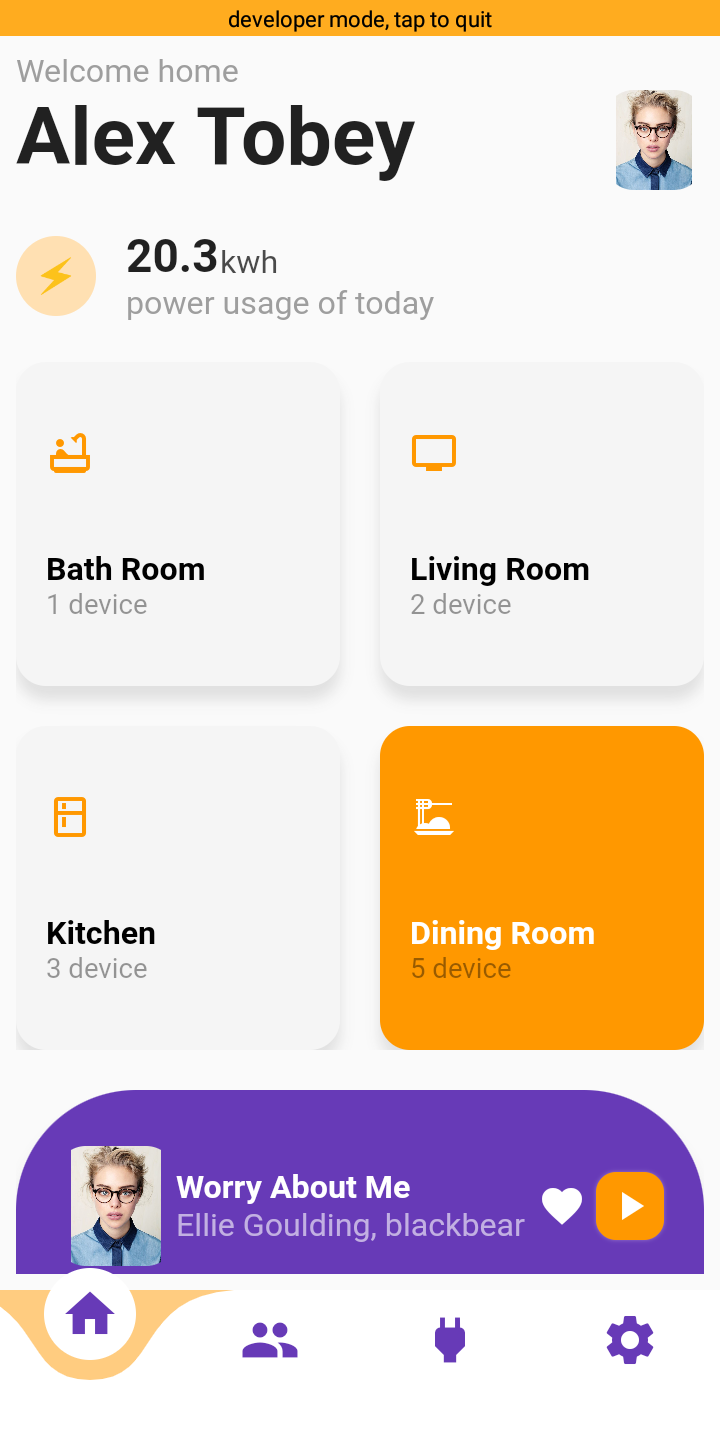Open the Home tab in bottom navigation
This screenshot has width=720, height=1440.
[90, 1313]
